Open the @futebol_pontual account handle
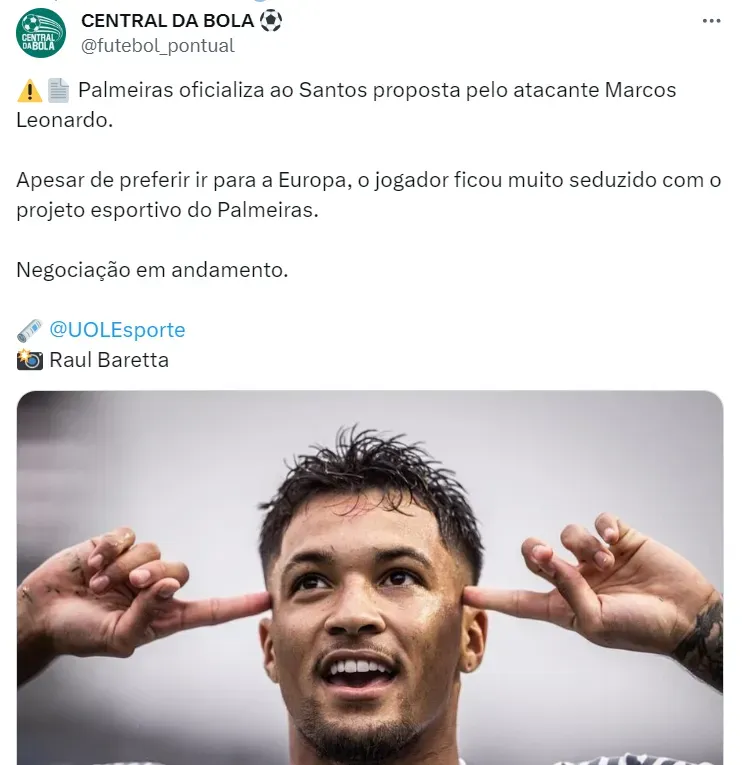Viewport: 742px width, 765px height. pos(157,45)
